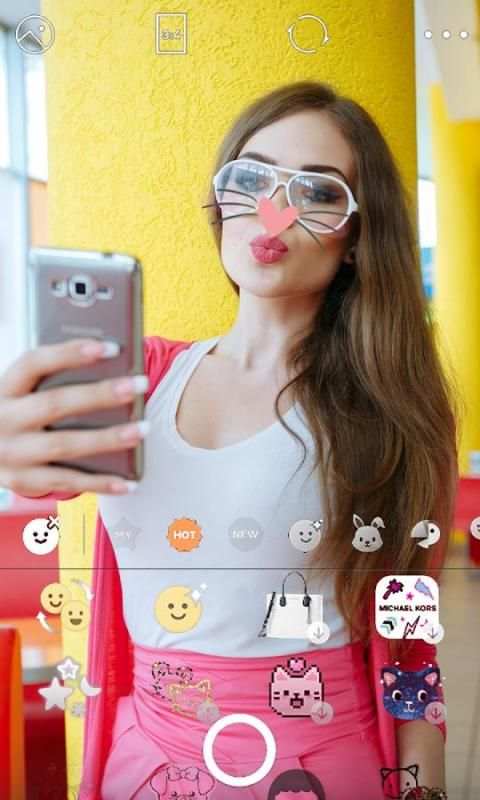Open the bunny sticker category

(x=368, y=533)
